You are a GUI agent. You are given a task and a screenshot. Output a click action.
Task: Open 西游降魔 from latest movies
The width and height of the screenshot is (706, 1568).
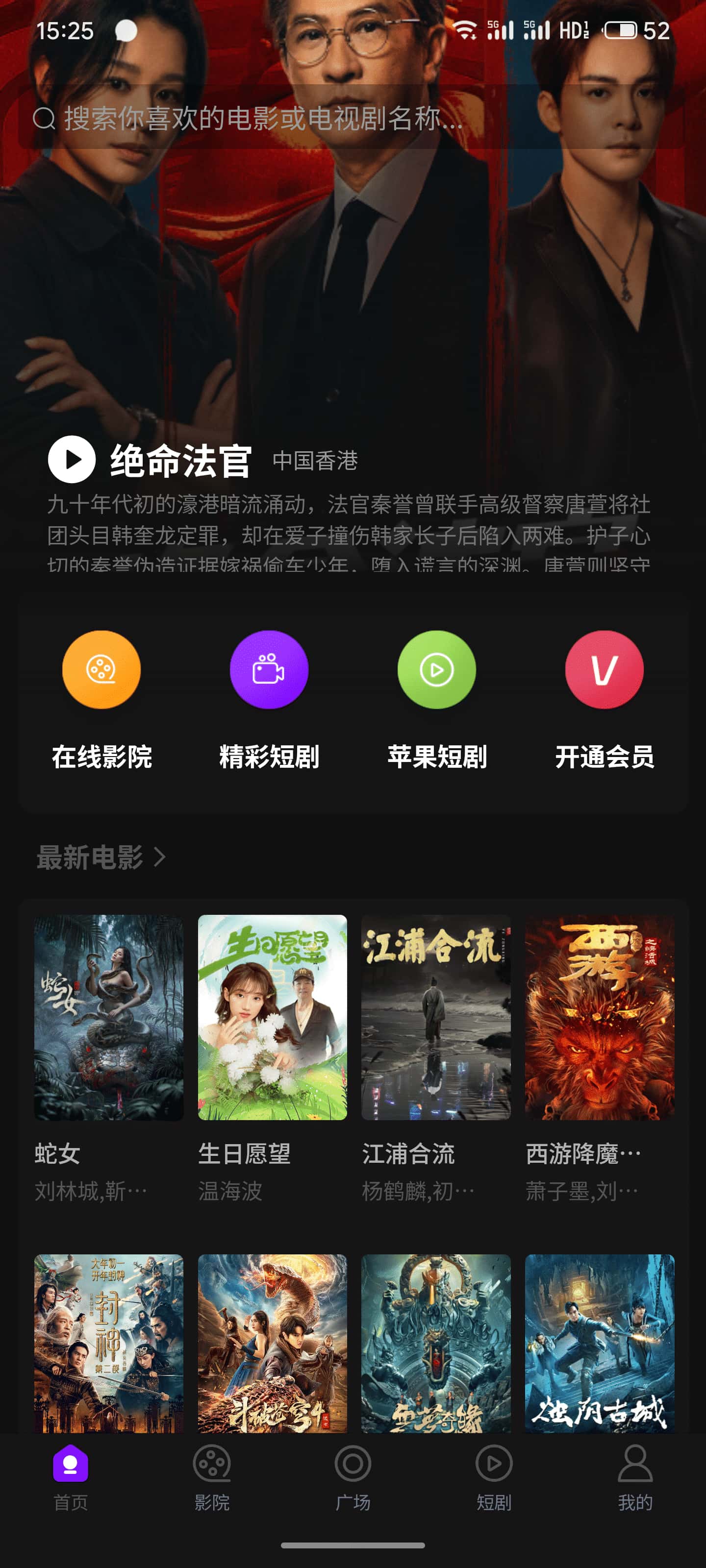click(599, 1017)
